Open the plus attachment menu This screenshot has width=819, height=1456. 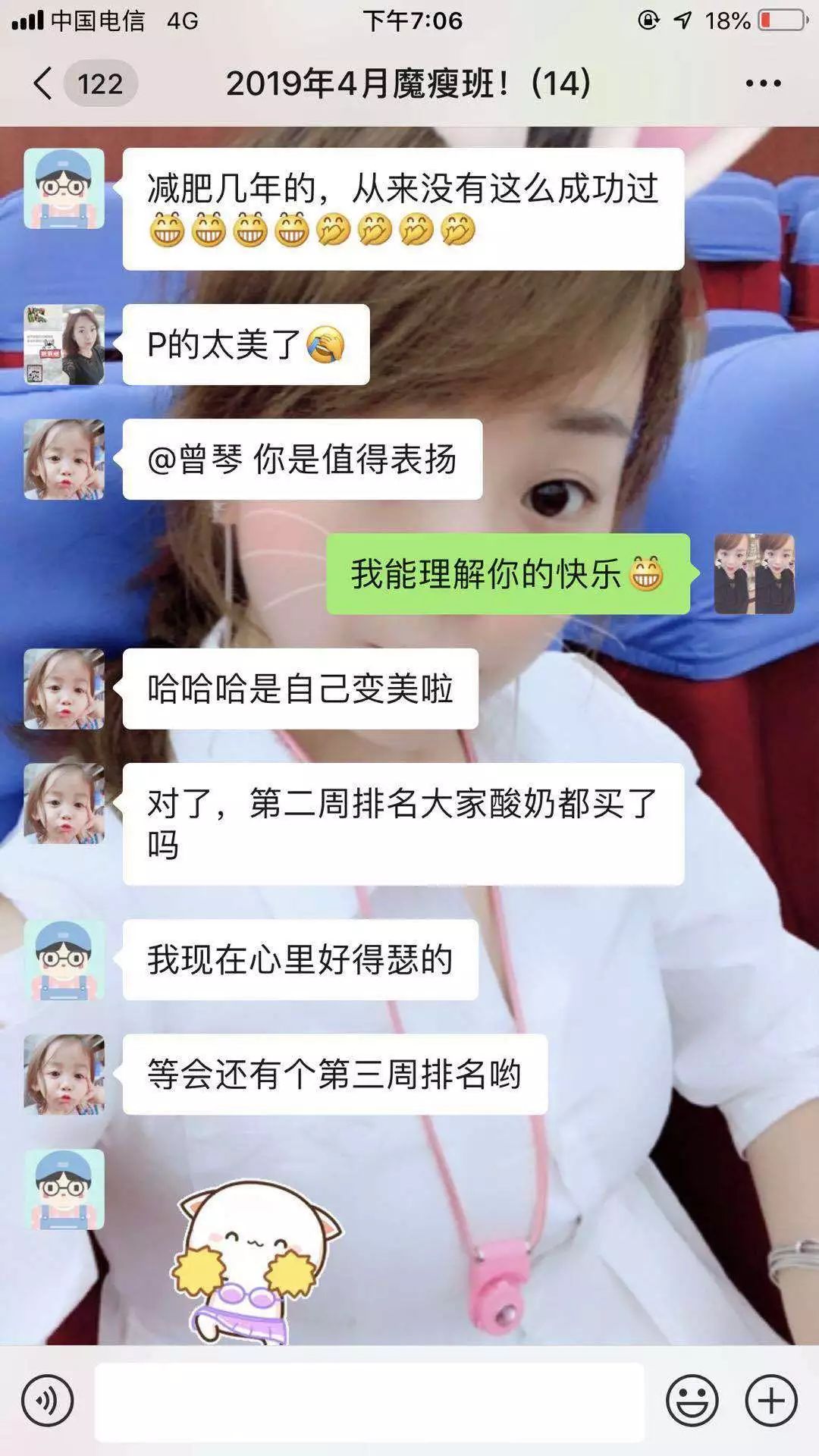tap(771, 1401)
